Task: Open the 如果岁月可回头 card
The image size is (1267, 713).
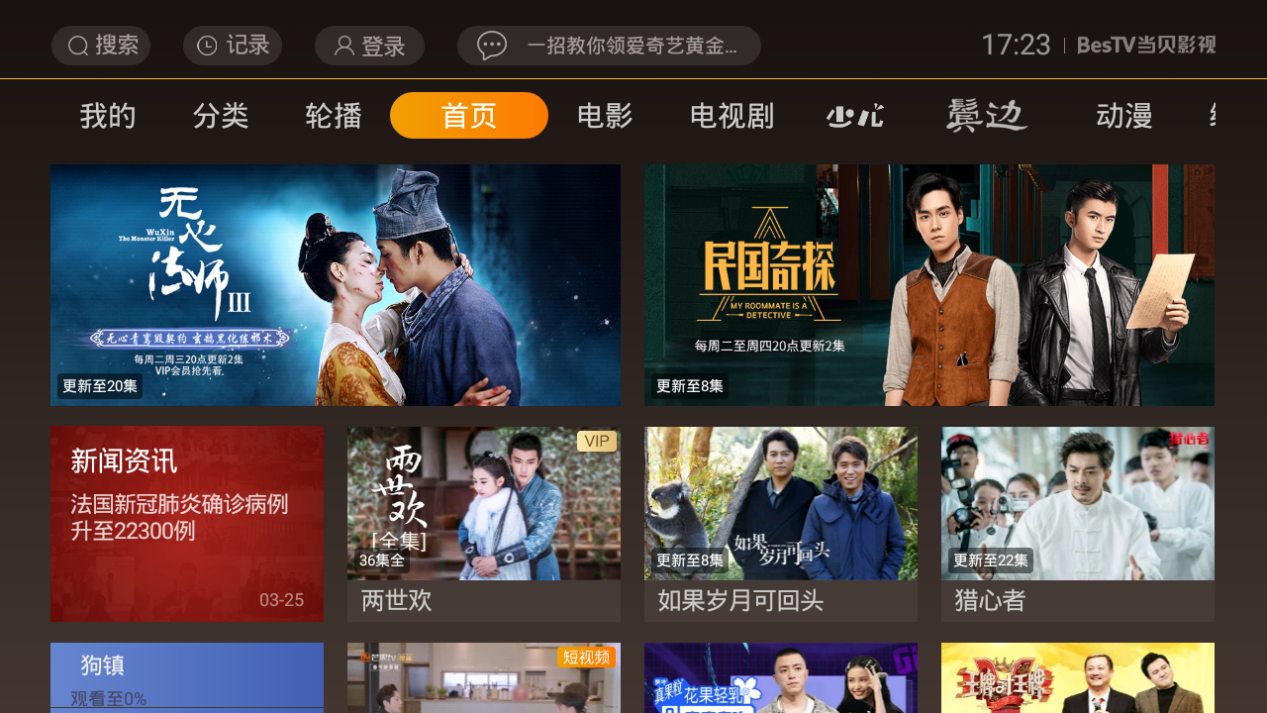Action: point(780,523)
